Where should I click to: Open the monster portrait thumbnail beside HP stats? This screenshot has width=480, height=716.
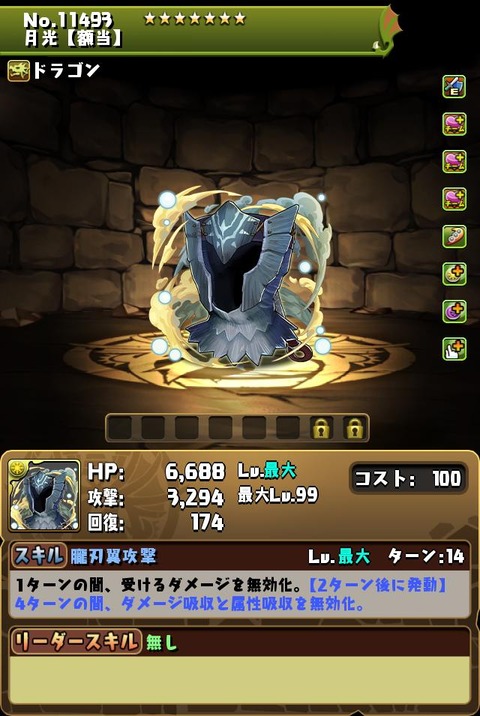(44, 496)
